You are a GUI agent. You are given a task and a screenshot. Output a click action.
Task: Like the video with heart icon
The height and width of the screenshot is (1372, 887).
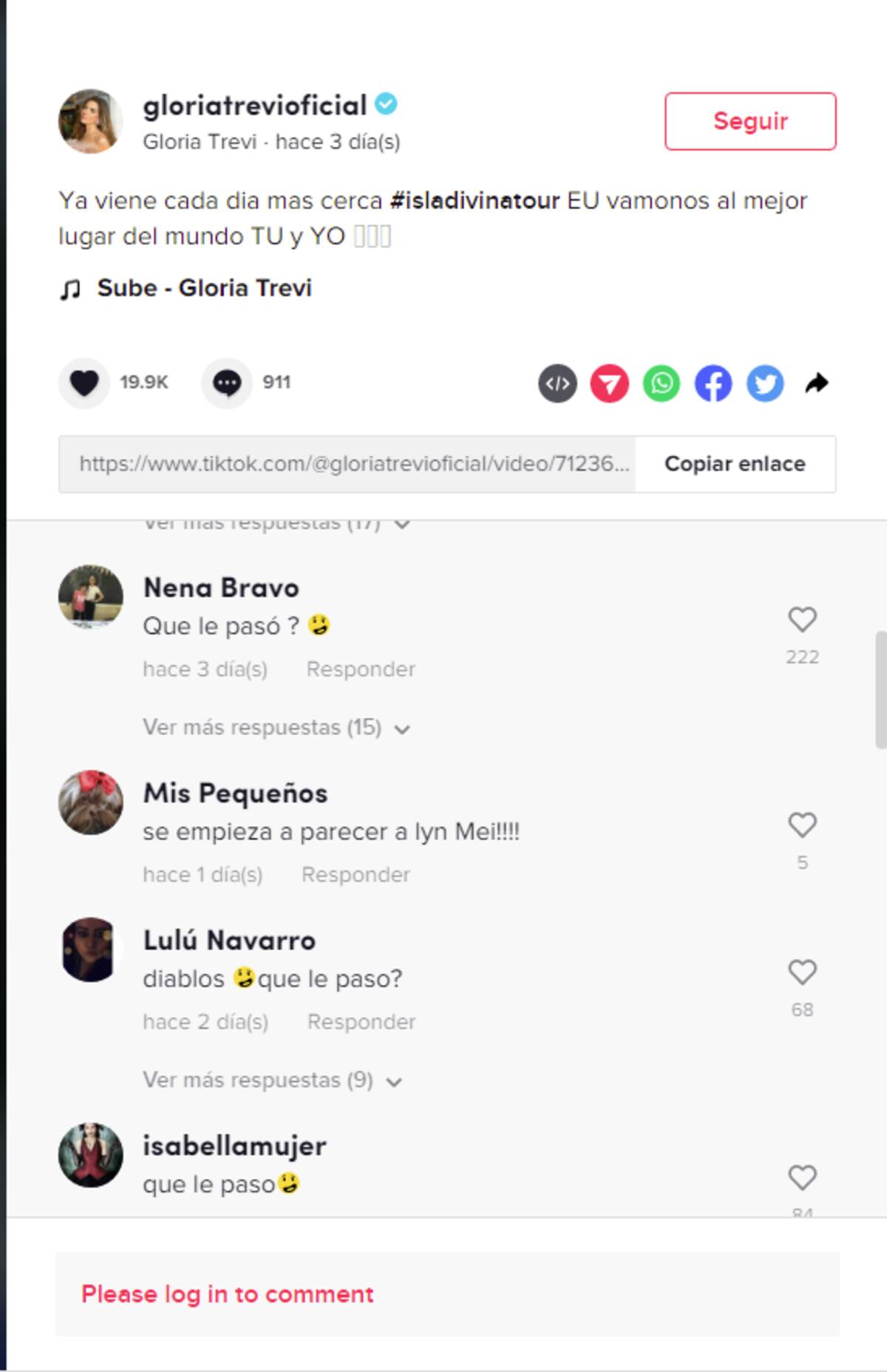pyautogui.click(x=84, y=383)
